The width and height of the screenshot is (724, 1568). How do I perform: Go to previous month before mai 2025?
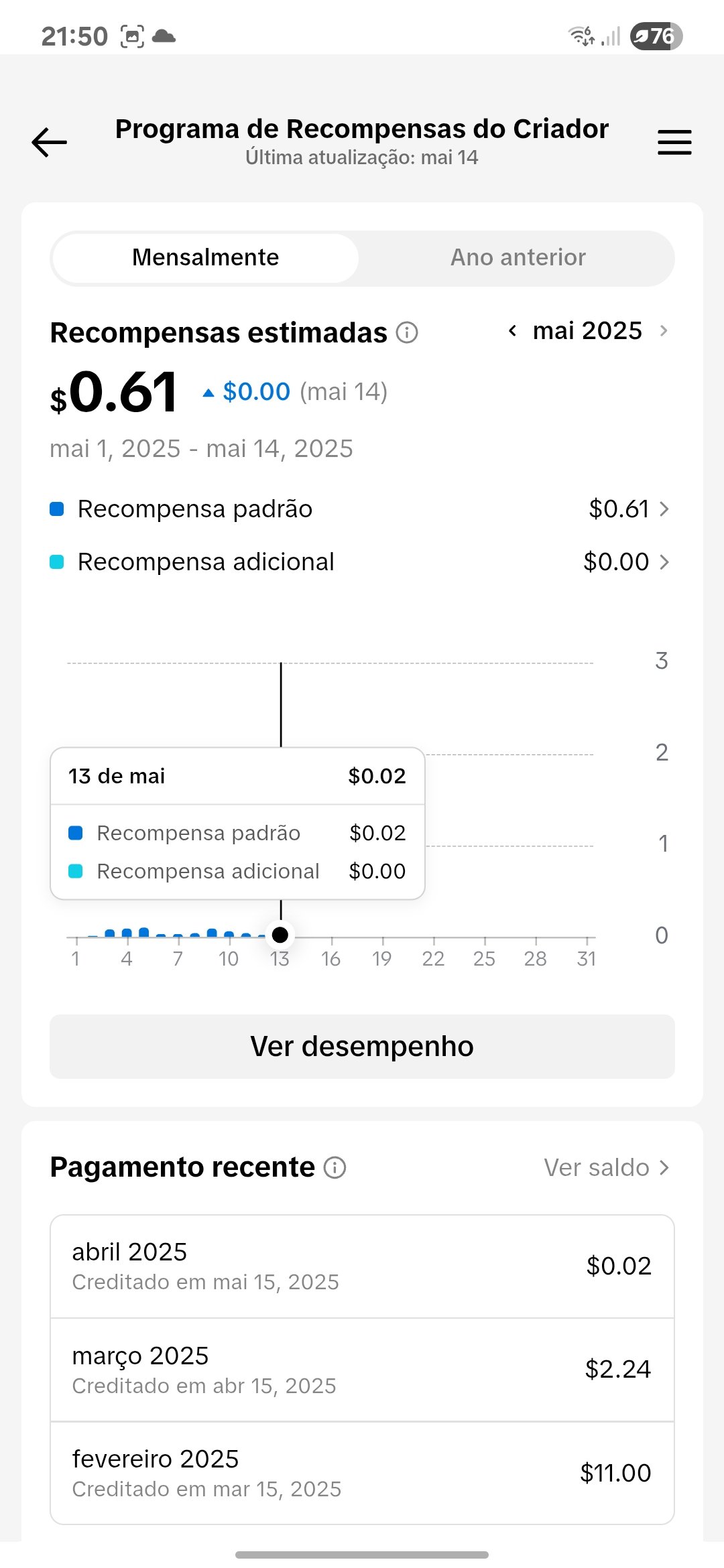(x=513, y=330)
